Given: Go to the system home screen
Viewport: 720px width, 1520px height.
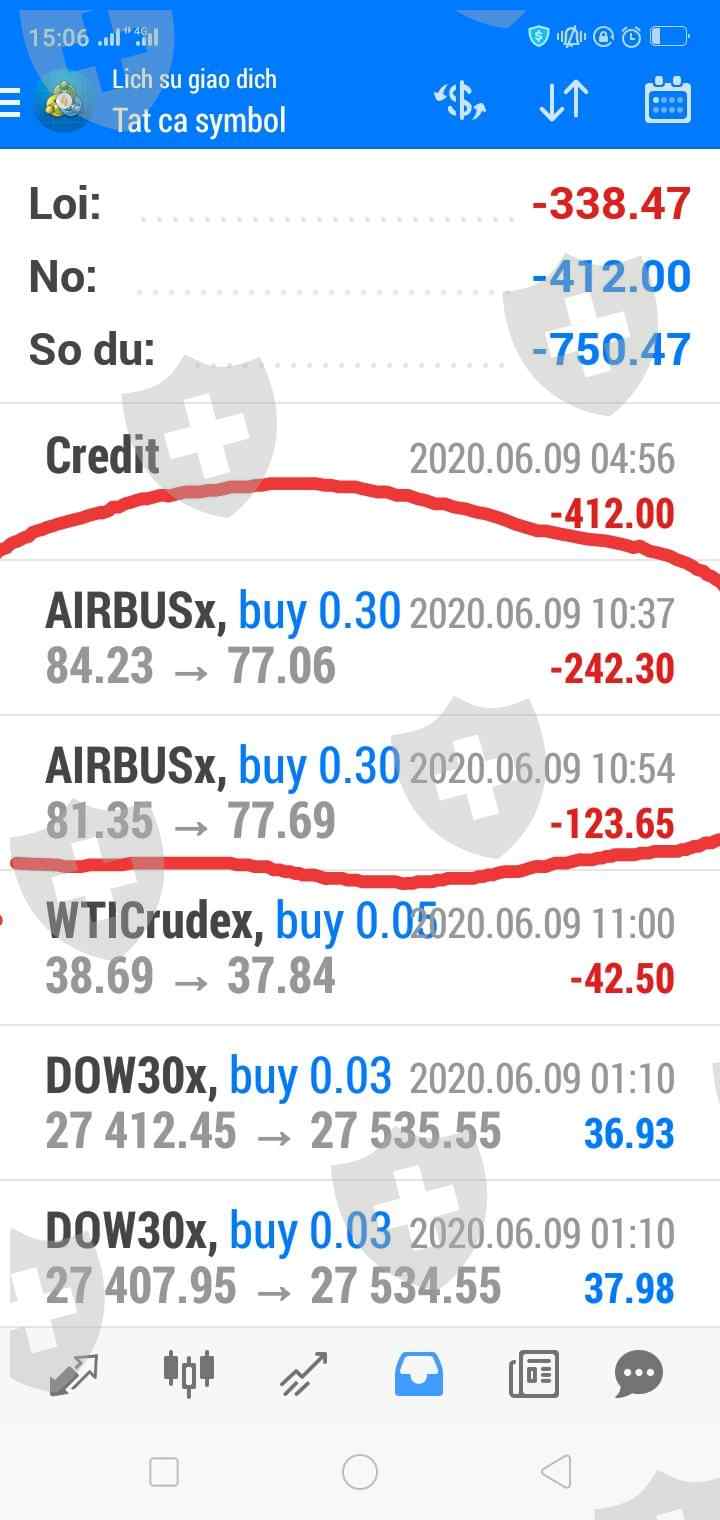Looking at the screenshot, I should coord(360,1471).
